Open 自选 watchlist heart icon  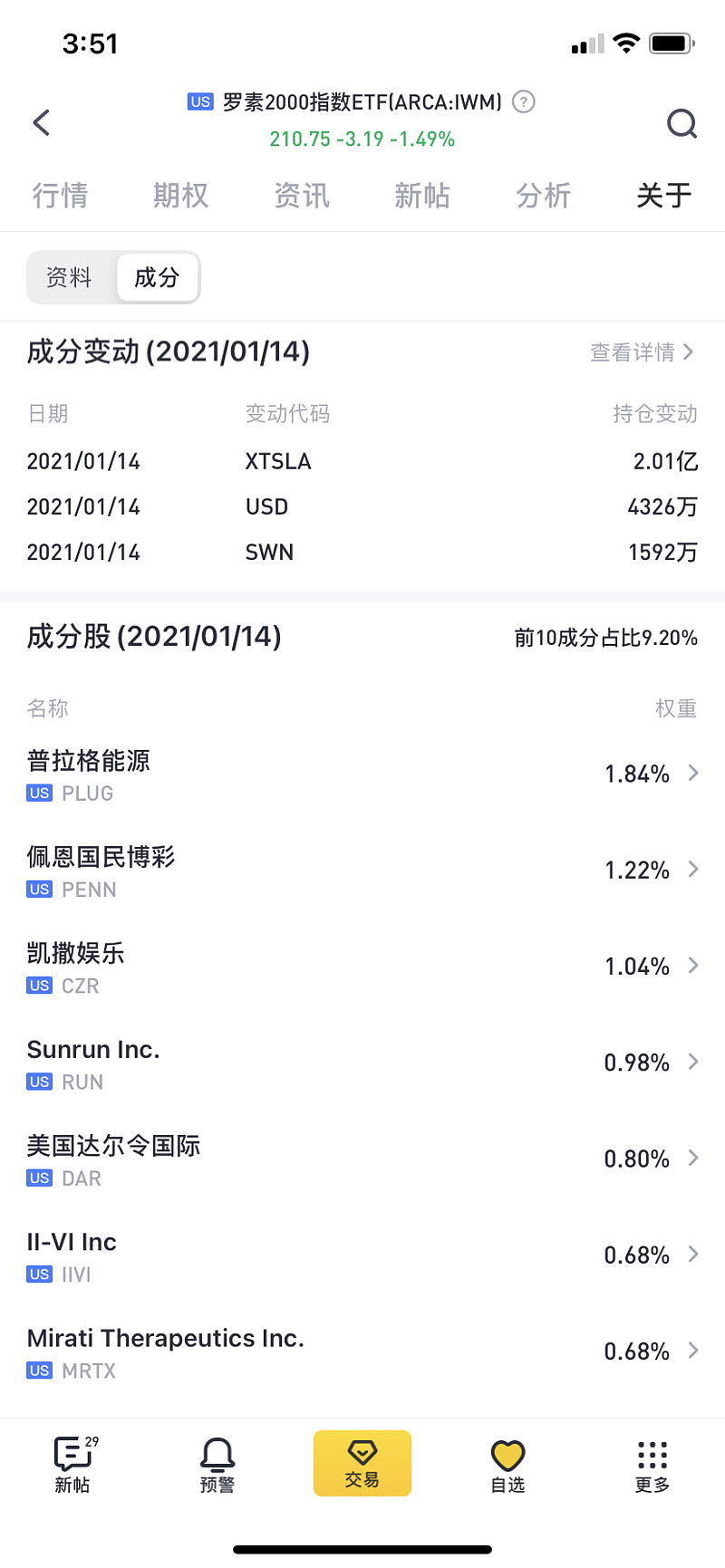point(507,1464)
